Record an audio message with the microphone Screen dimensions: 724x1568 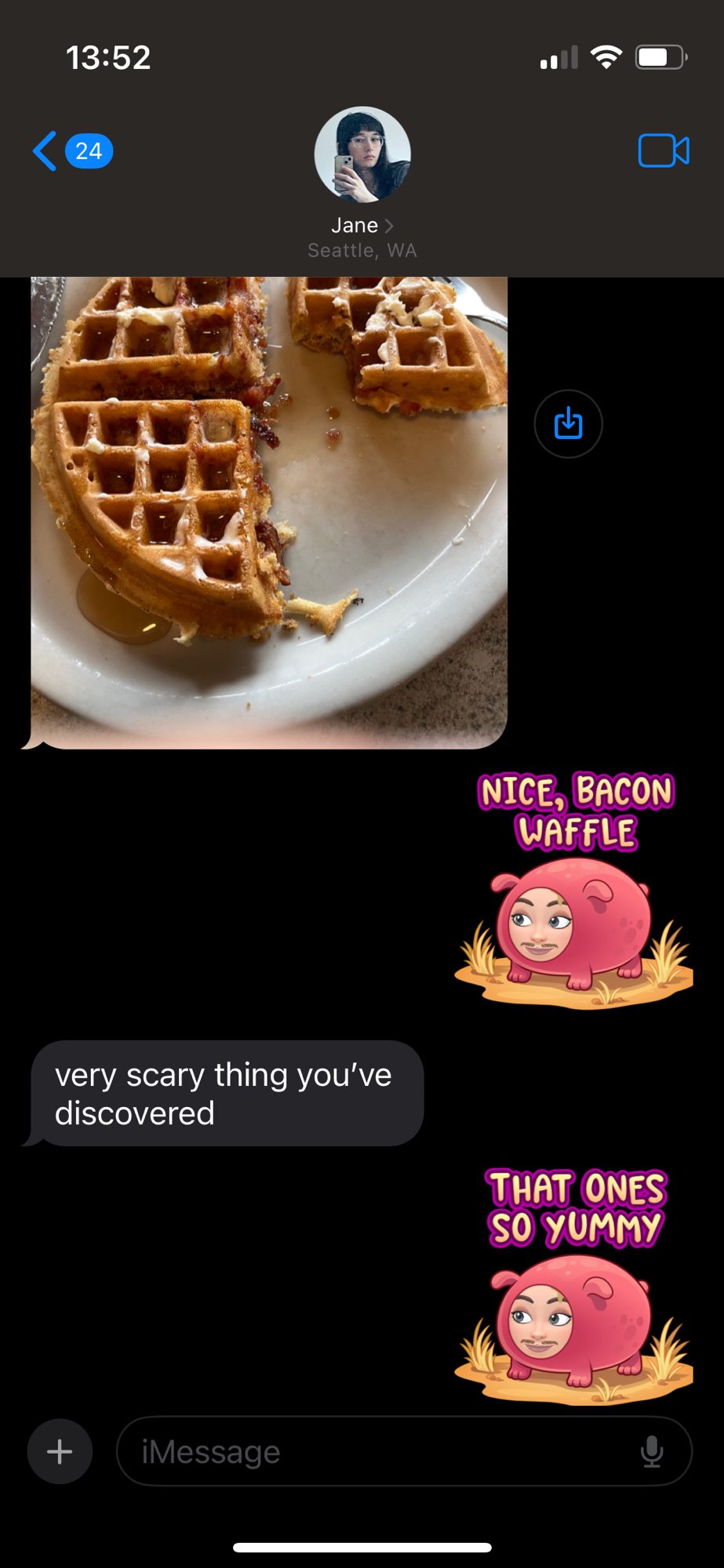tap(651, 1451)
